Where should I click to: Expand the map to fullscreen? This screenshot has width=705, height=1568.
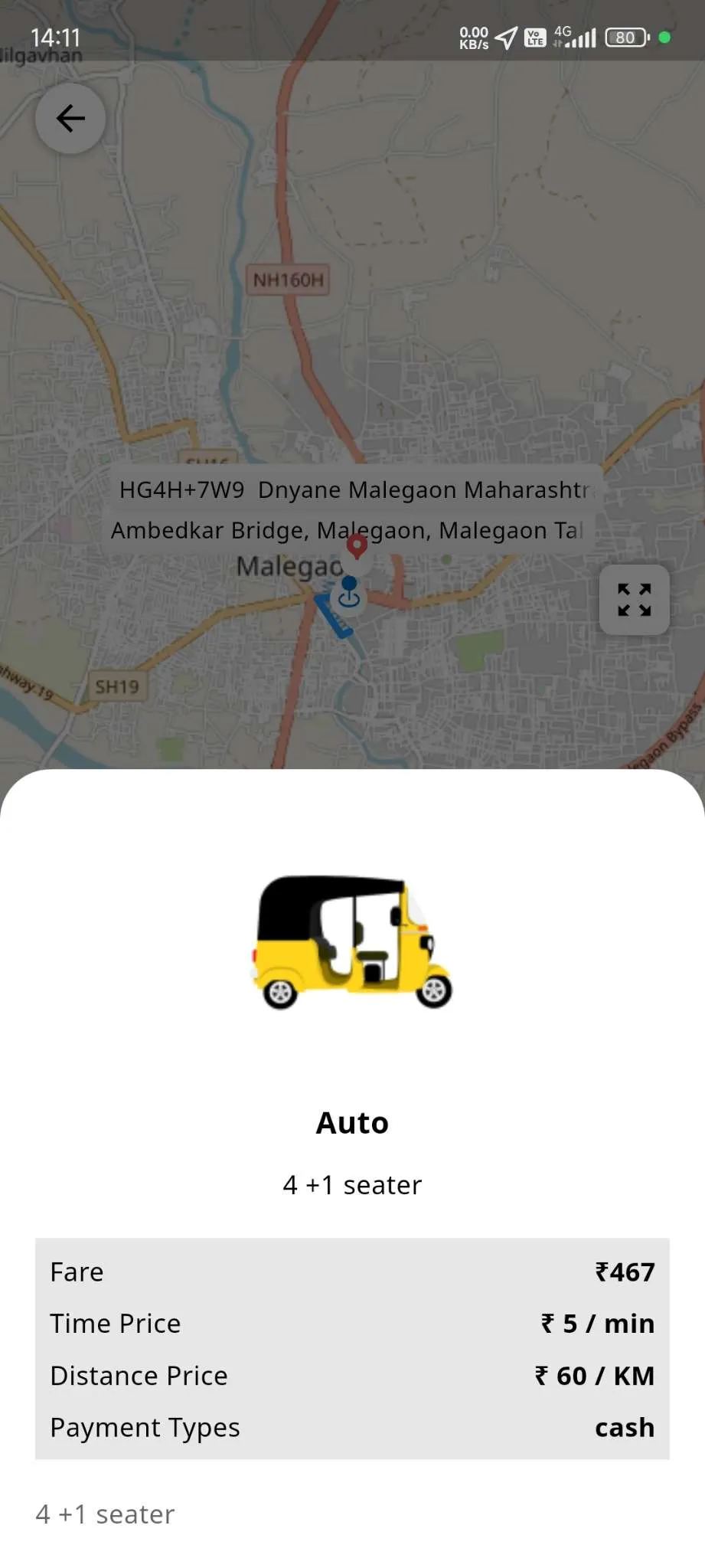[x=634, y=601]
